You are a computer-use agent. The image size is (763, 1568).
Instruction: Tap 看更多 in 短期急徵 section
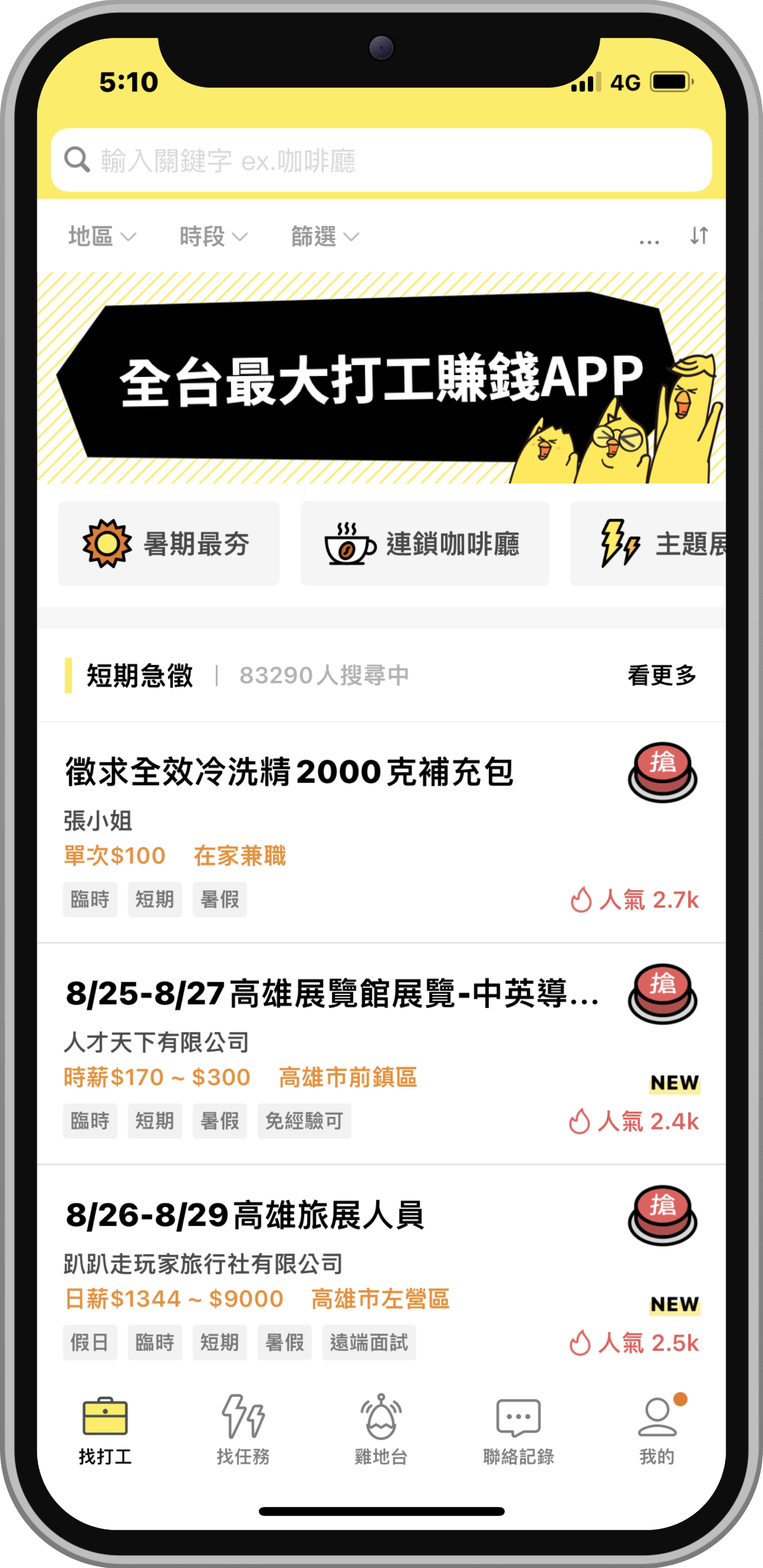[662, 675]
